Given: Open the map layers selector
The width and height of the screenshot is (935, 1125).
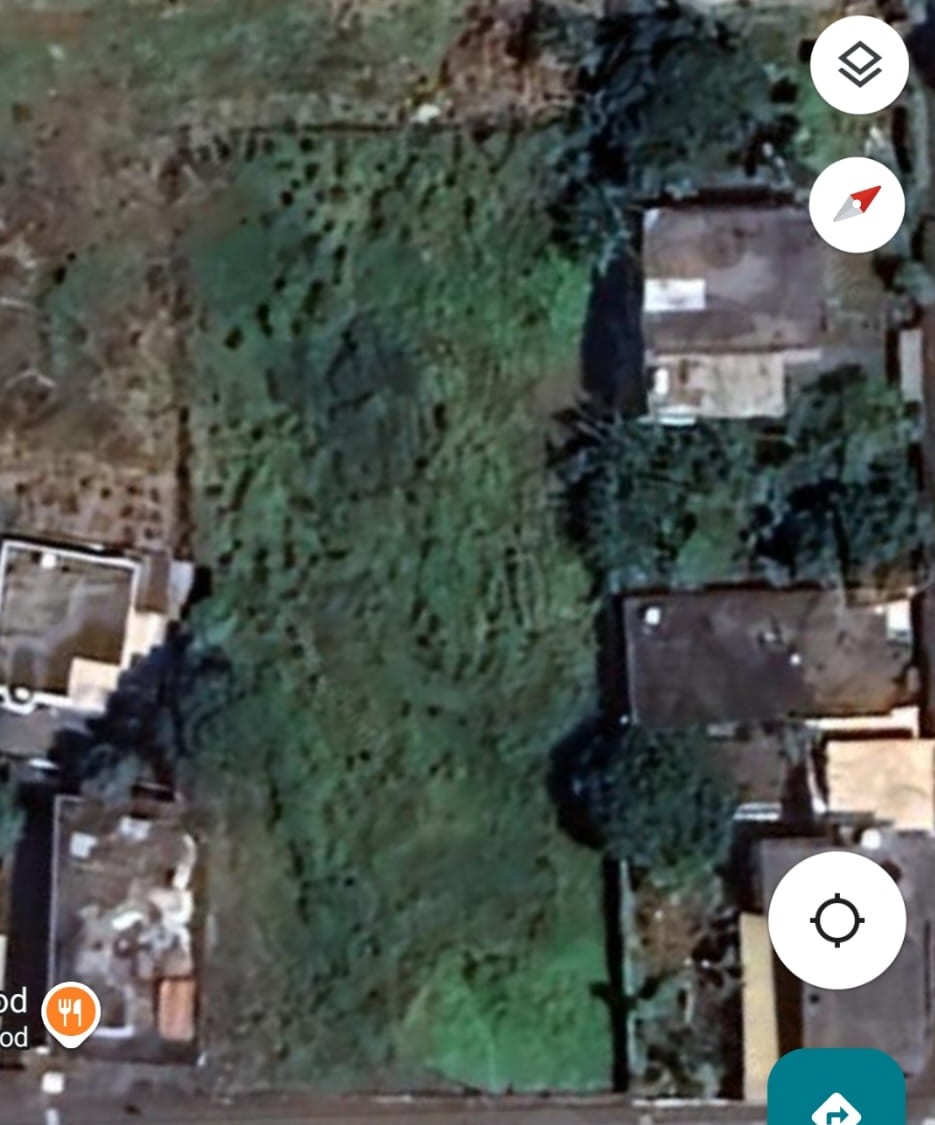Looking at the screenshot, I should coord(859,65).
